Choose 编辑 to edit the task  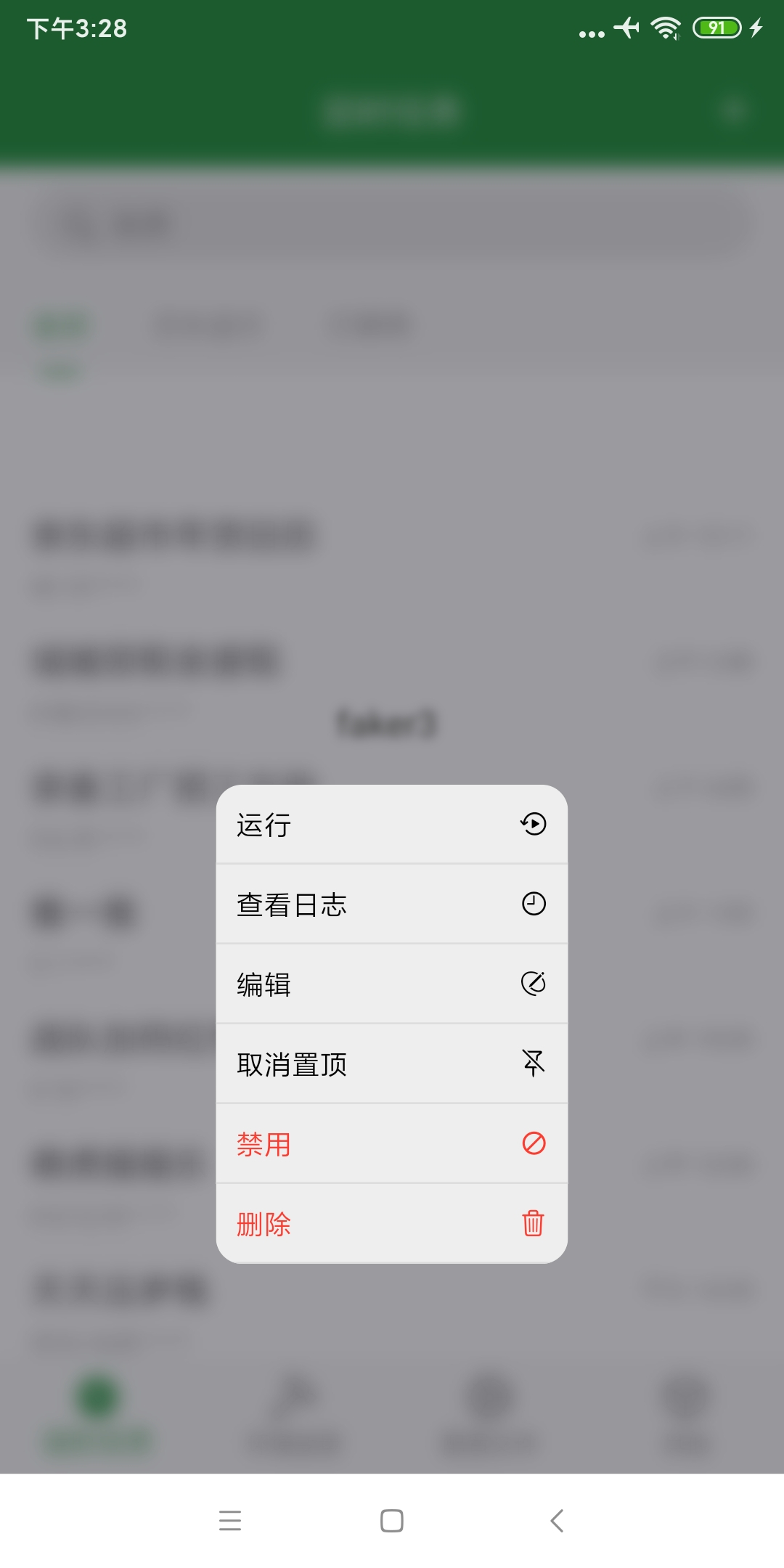(391, 984)
